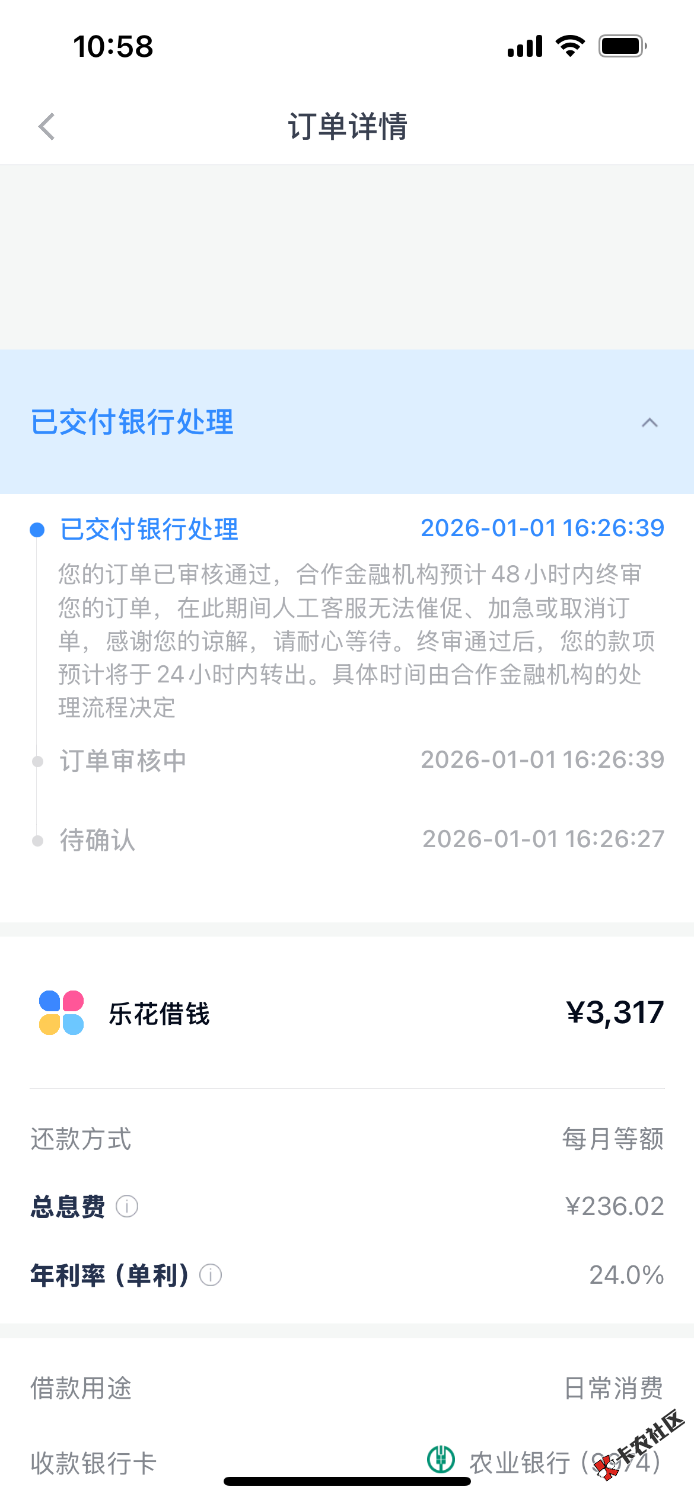This screenshot has width=694, height=1500.
Task: Go back from the order details page
Action: pos(46,127)
